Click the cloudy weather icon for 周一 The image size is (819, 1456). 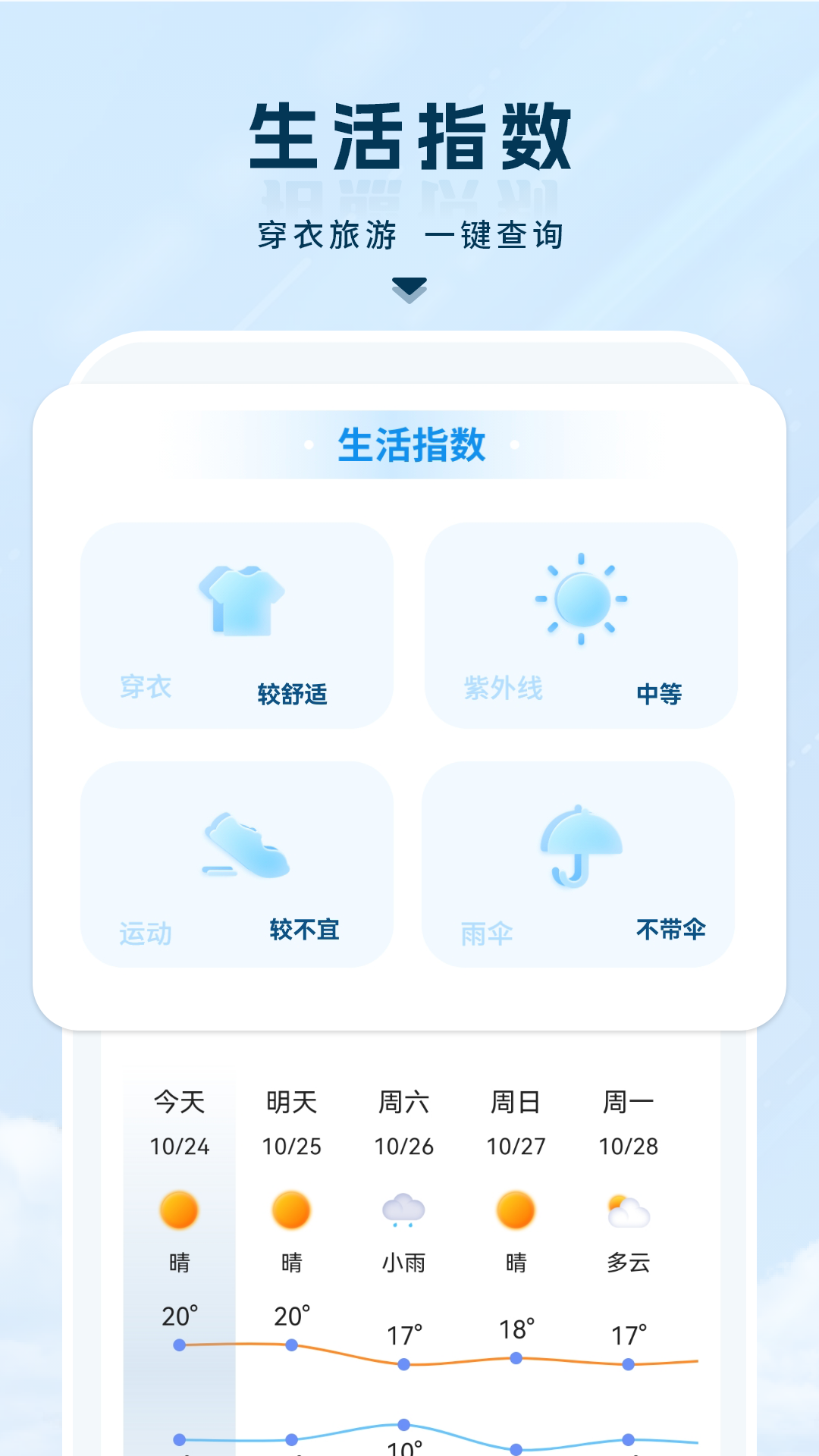click(x=628, y=1212)
